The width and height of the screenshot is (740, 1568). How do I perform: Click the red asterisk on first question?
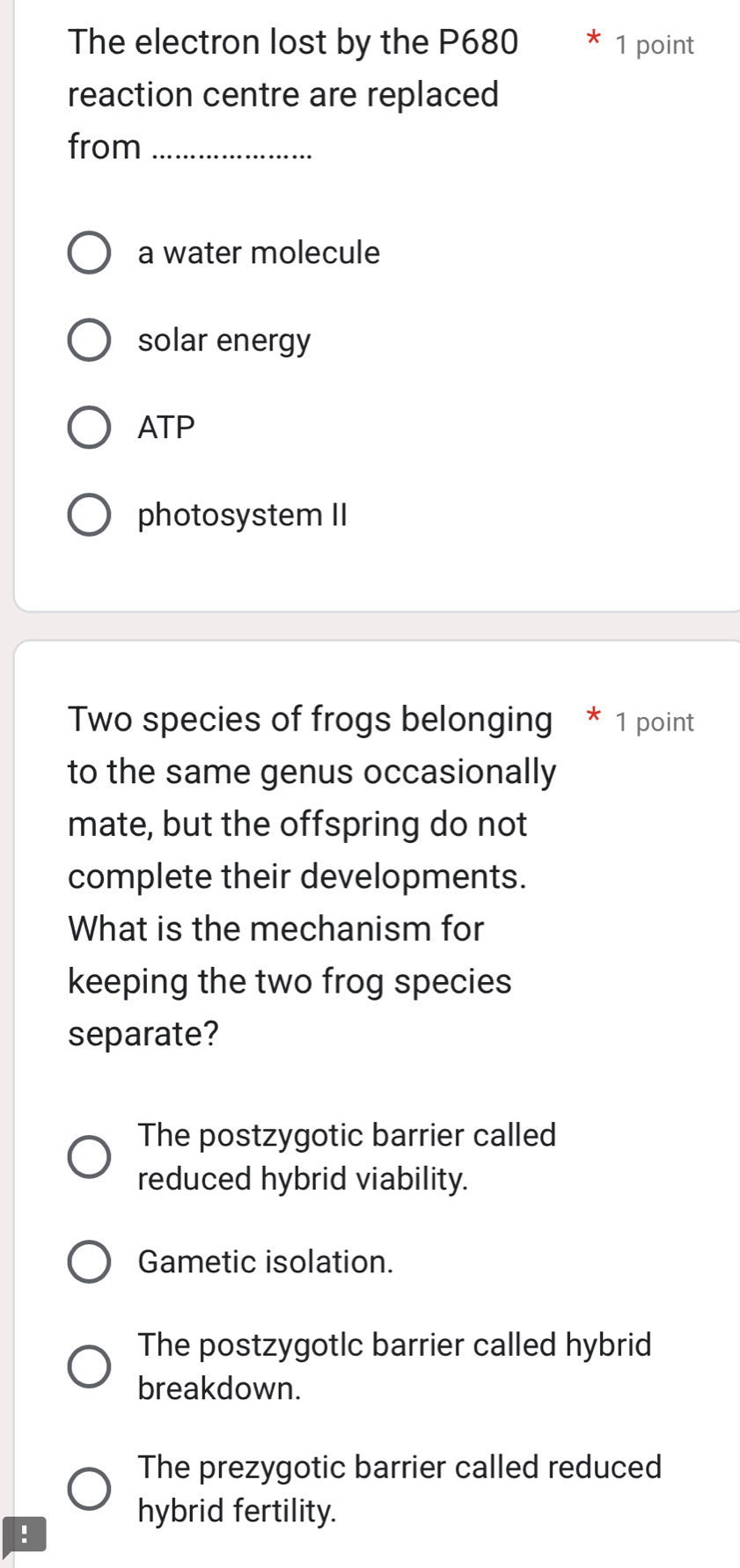[x=594, y=39]
